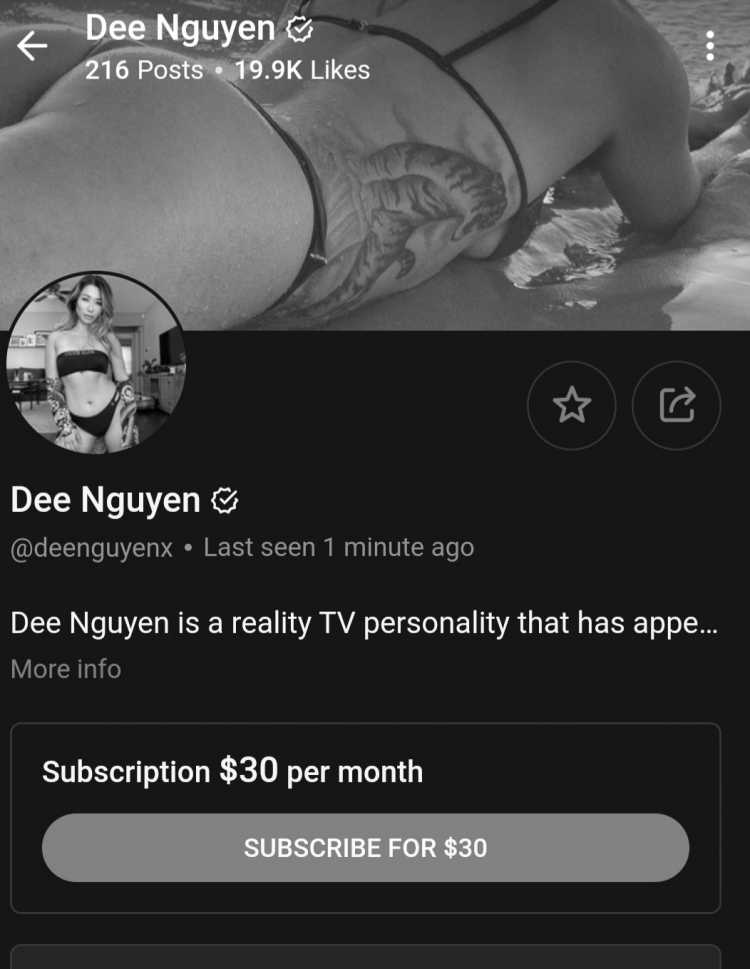Image resolution: width=750 pixels, height=969 pixels.
Task: Open the three-dot overflow menu
Action: click(709, 45)
